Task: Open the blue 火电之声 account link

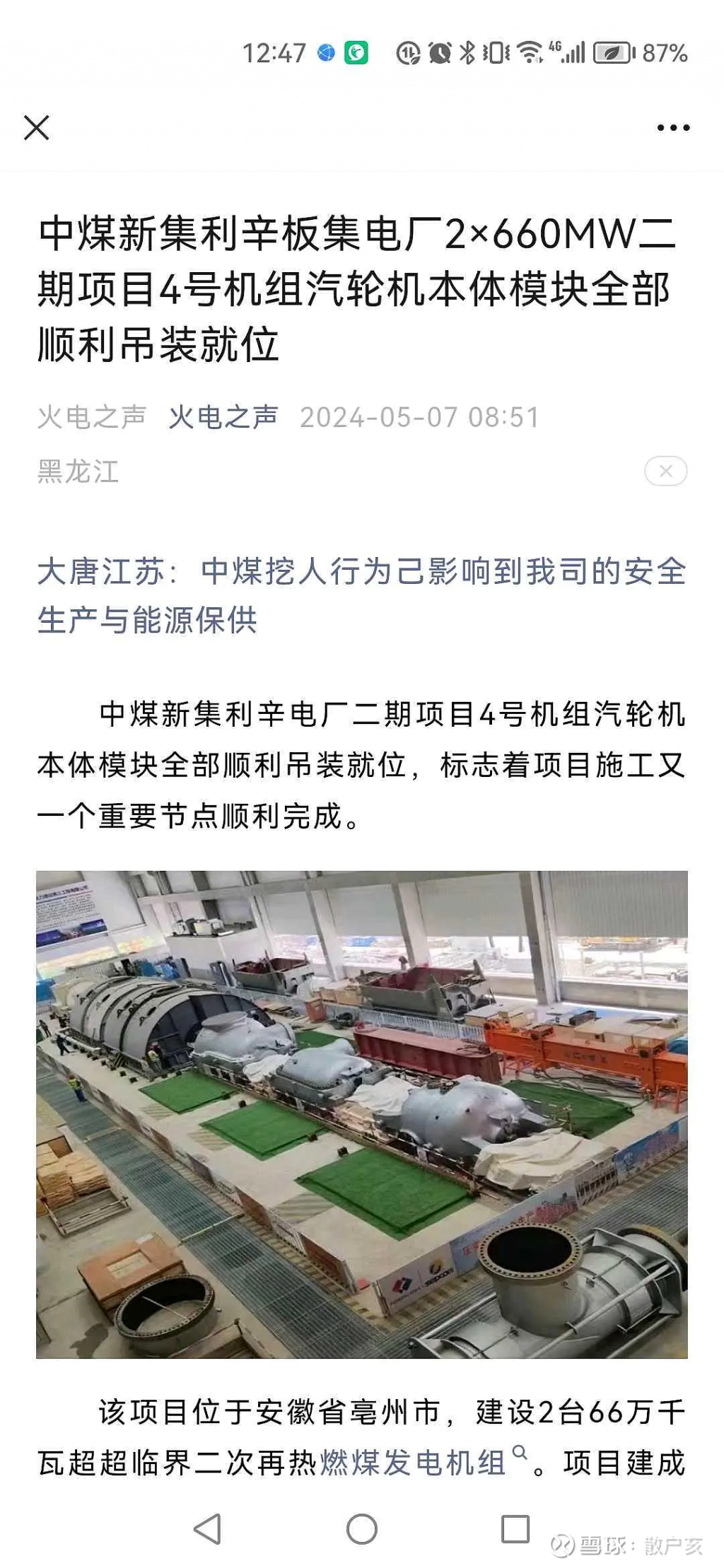Action: (223, 417)
